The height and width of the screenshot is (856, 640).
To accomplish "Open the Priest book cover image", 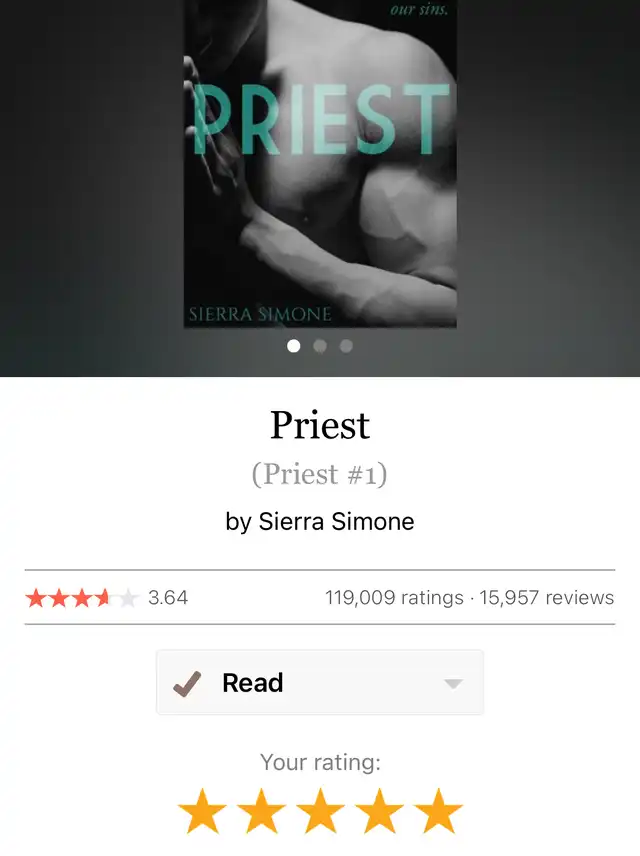I will [320, 165].
